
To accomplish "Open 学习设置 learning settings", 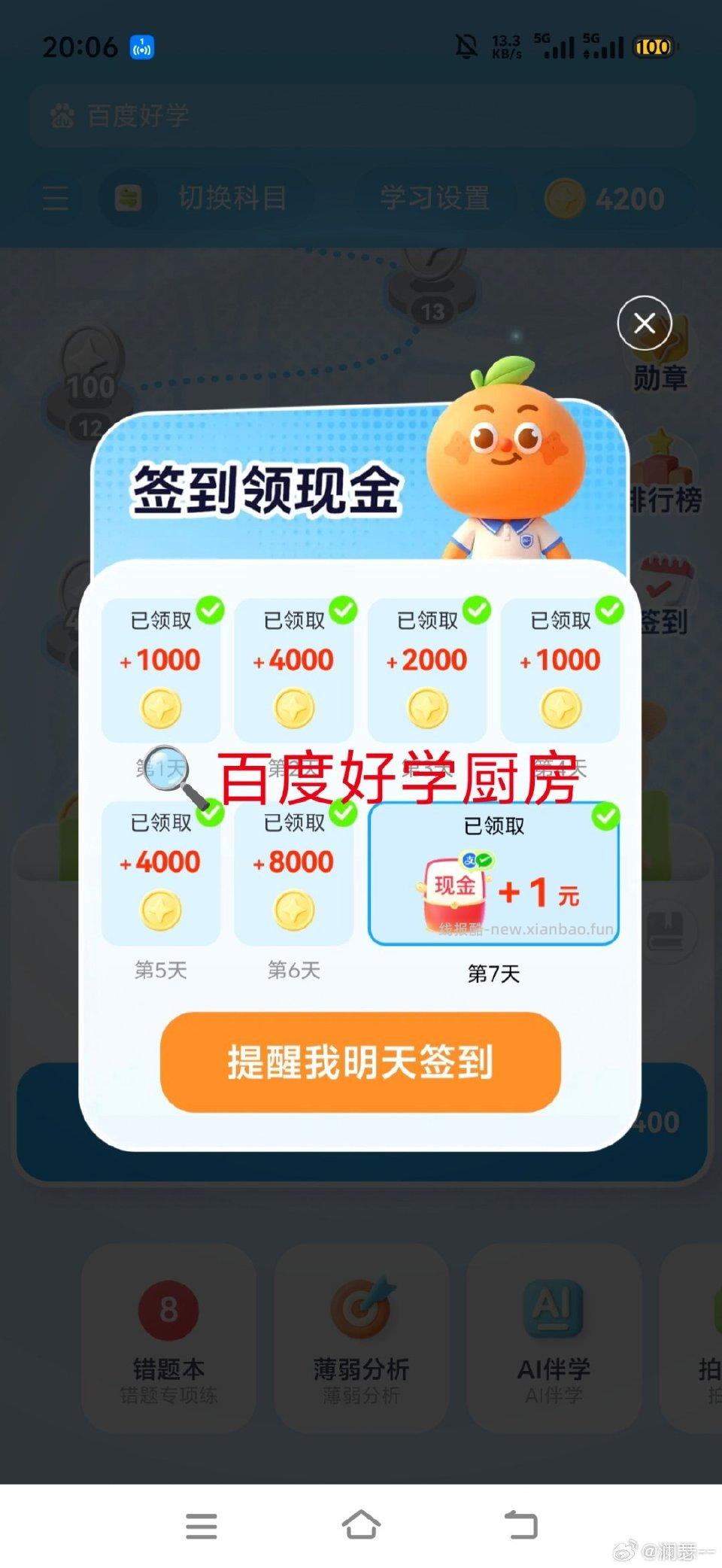I will pos(435,197).
